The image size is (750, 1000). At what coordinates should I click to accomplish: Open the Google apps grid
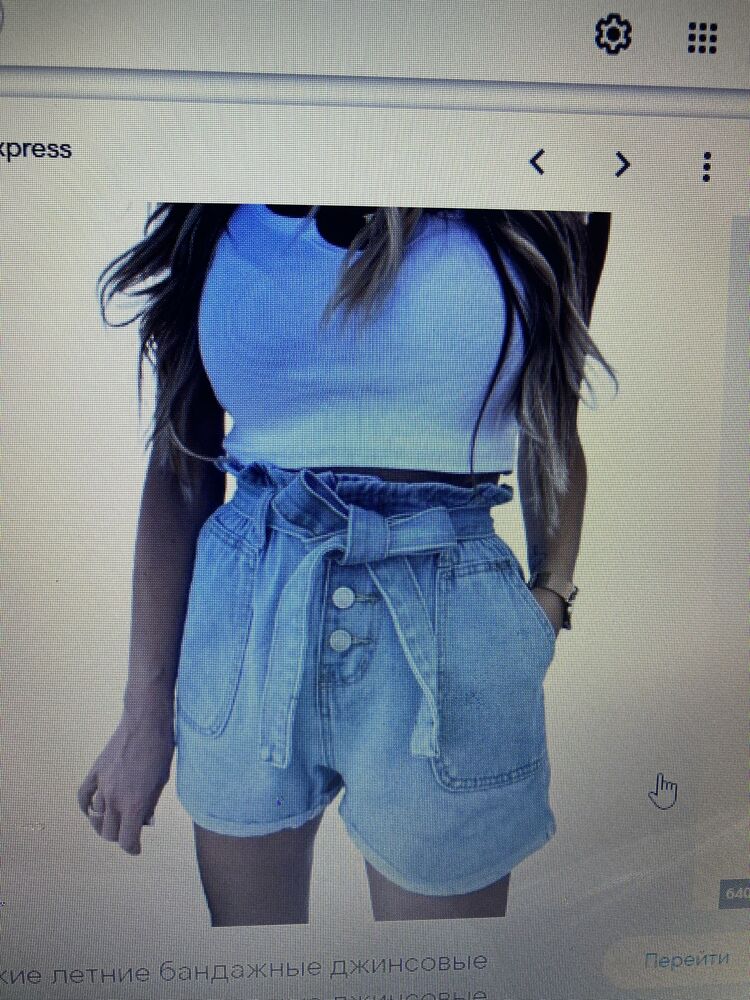[703, 37]
